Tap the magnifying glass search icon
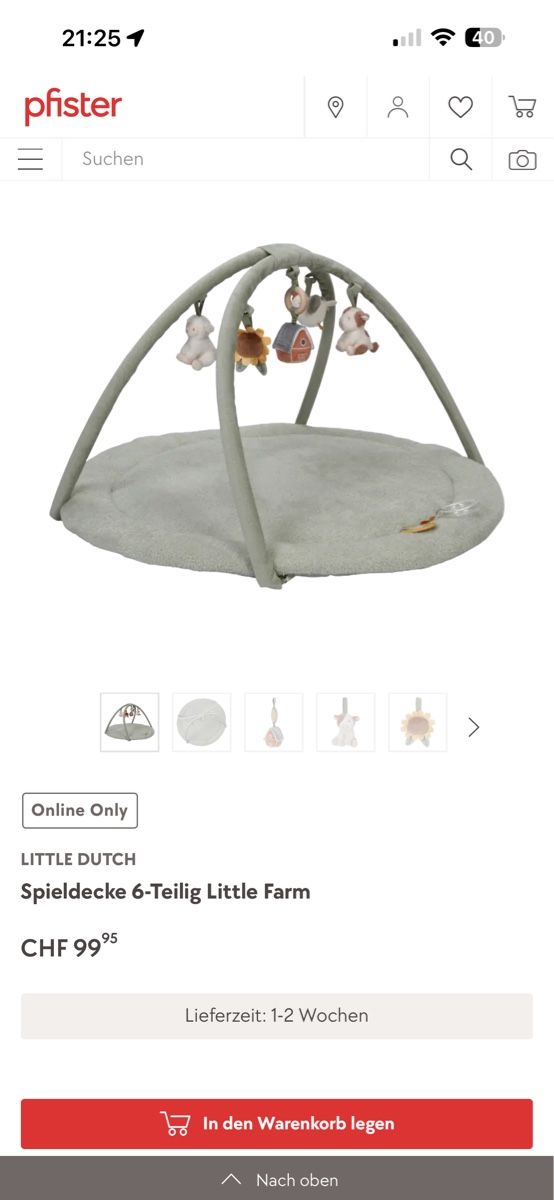Viewport: 554px width, 1200px height. tap(461, 159)
